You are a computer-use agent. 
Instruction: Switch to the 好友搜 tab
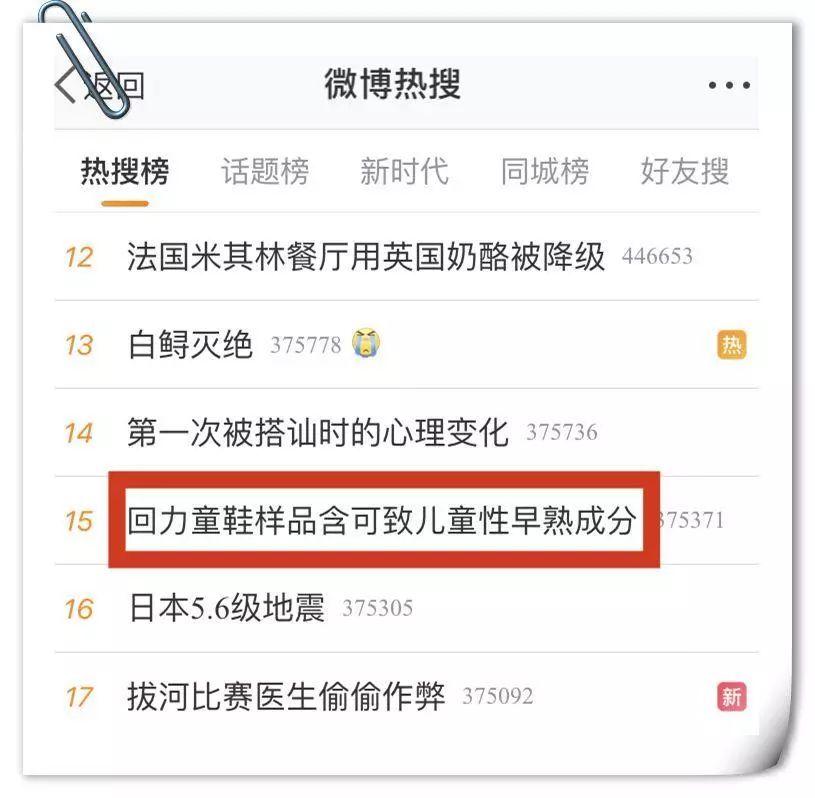(685, 172)
